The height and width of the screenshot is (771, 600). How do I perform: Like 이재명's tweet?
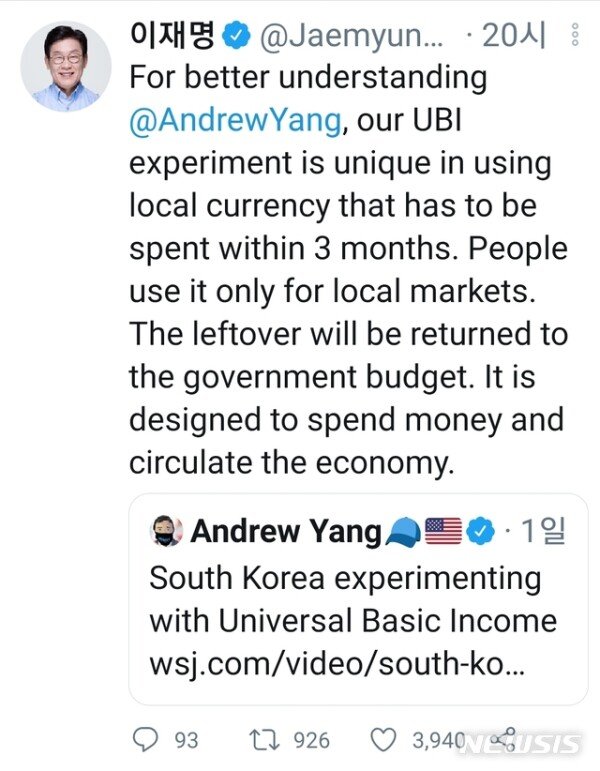[x=382, y=740]
